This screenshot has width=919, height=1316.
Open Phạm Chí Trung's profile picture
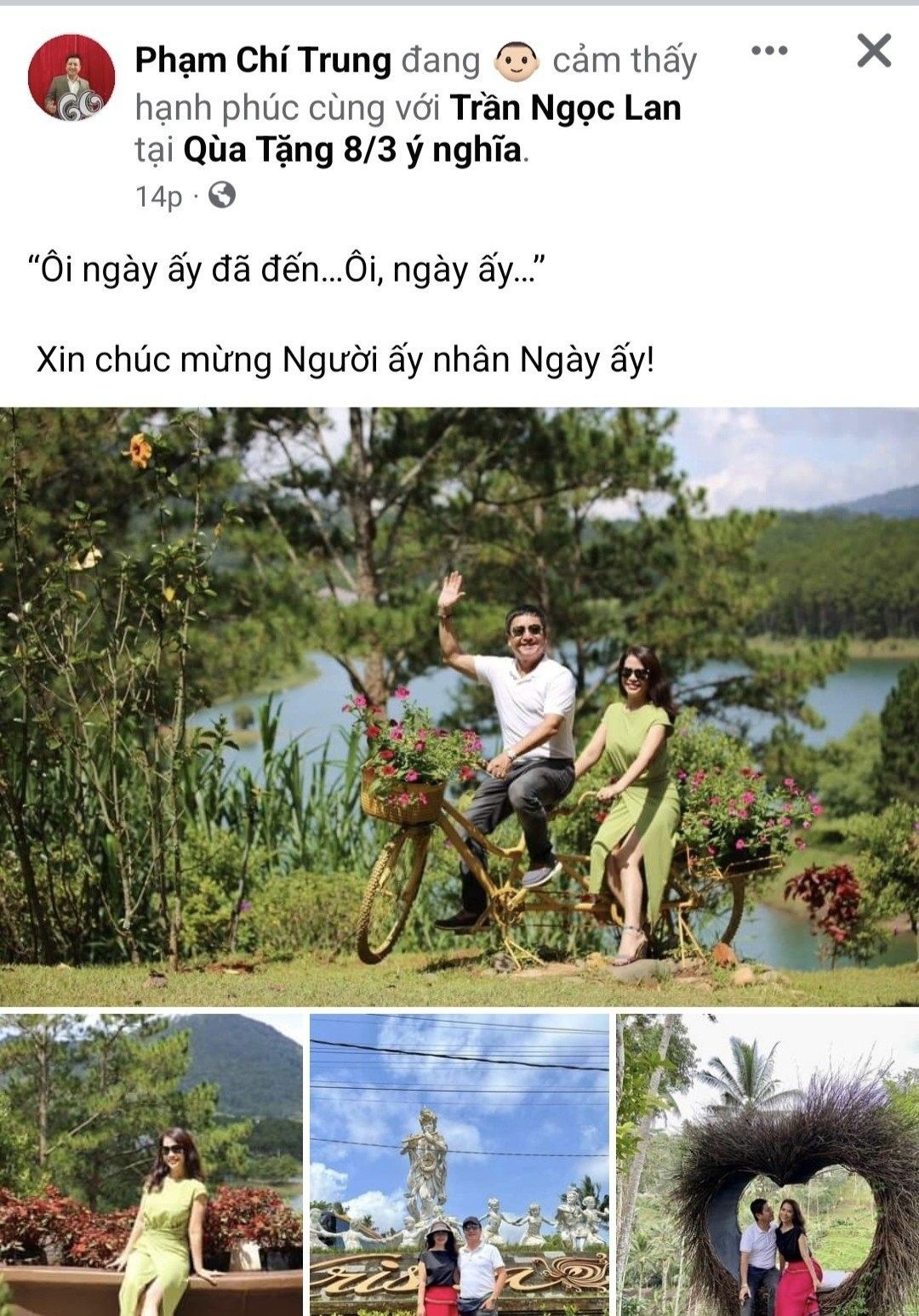click(71, 78)
